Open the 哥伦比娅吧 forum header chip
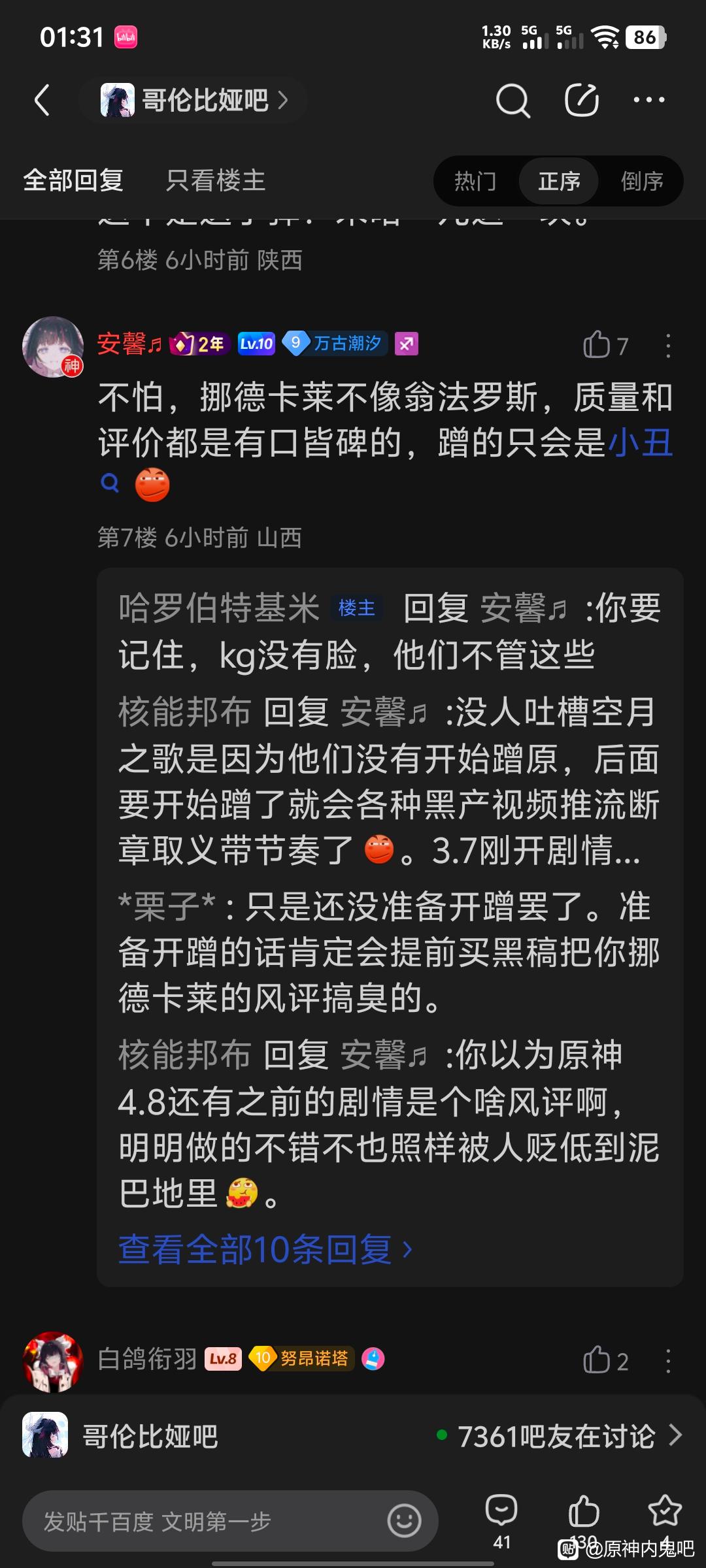This screenshot has height=1568, width=706. 193,100
